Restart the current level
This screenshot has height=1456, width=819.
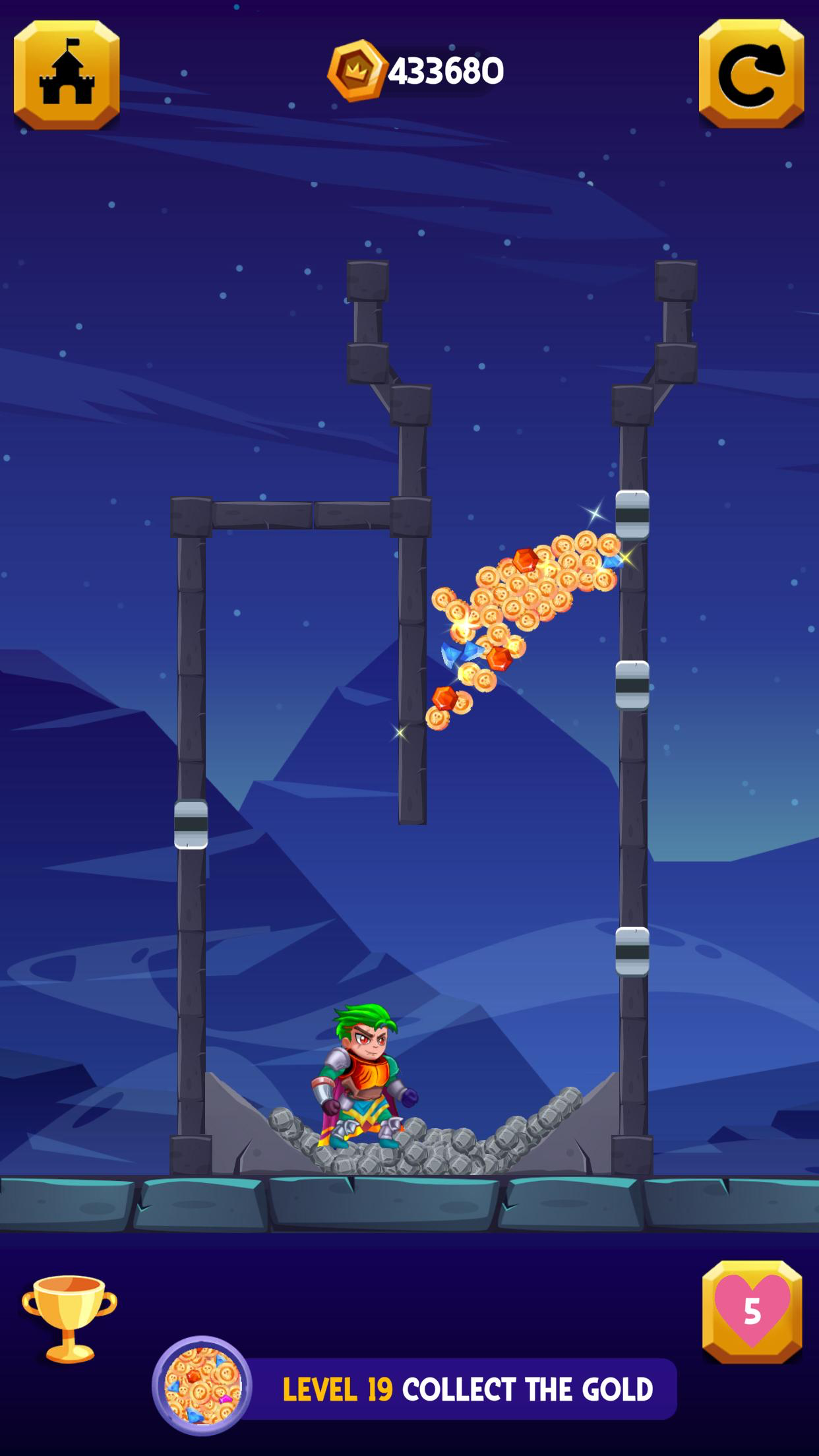point(751,74)
